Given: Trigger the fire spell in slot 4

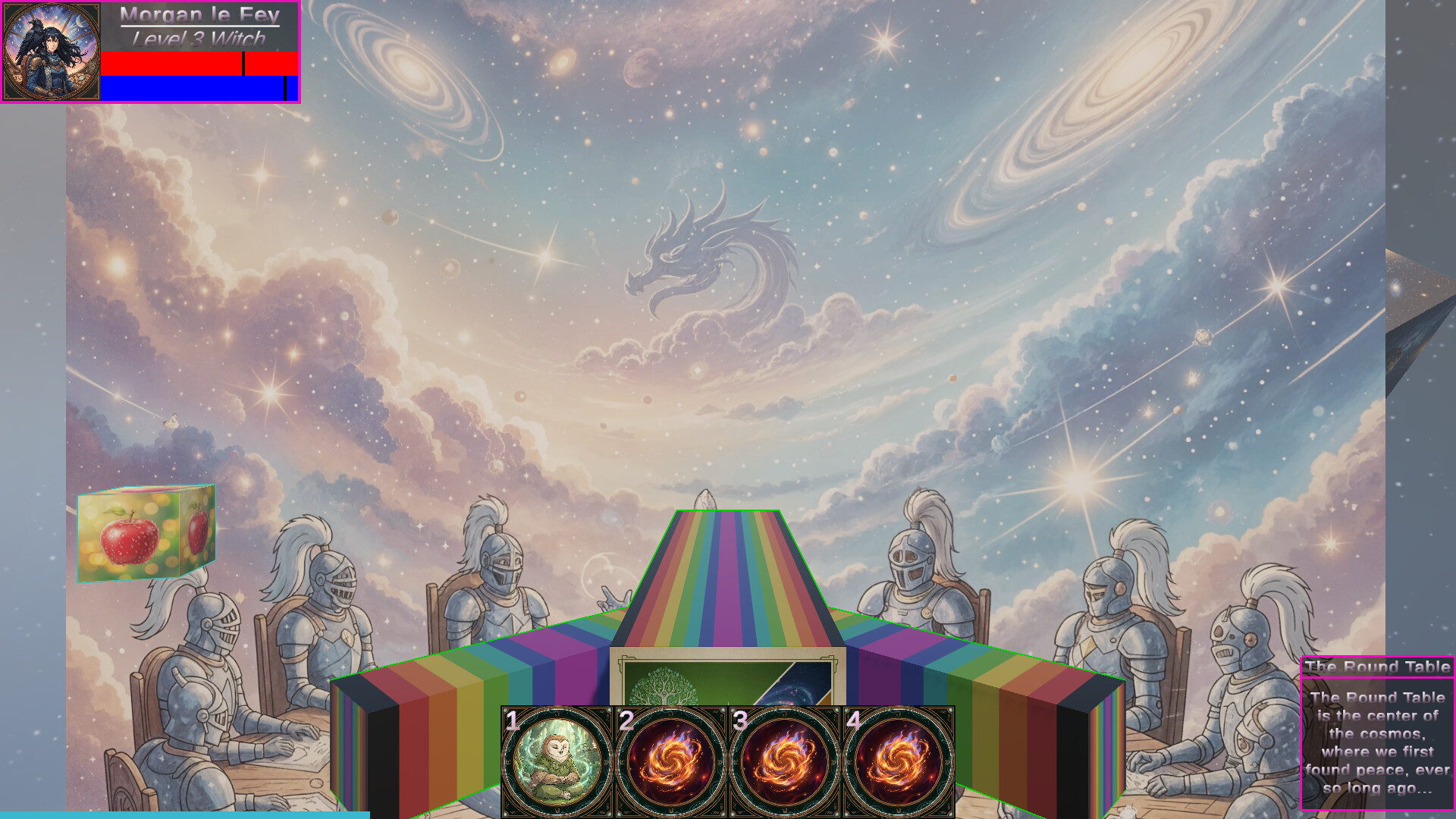Looking at the screenshot, I should point(899,761).
